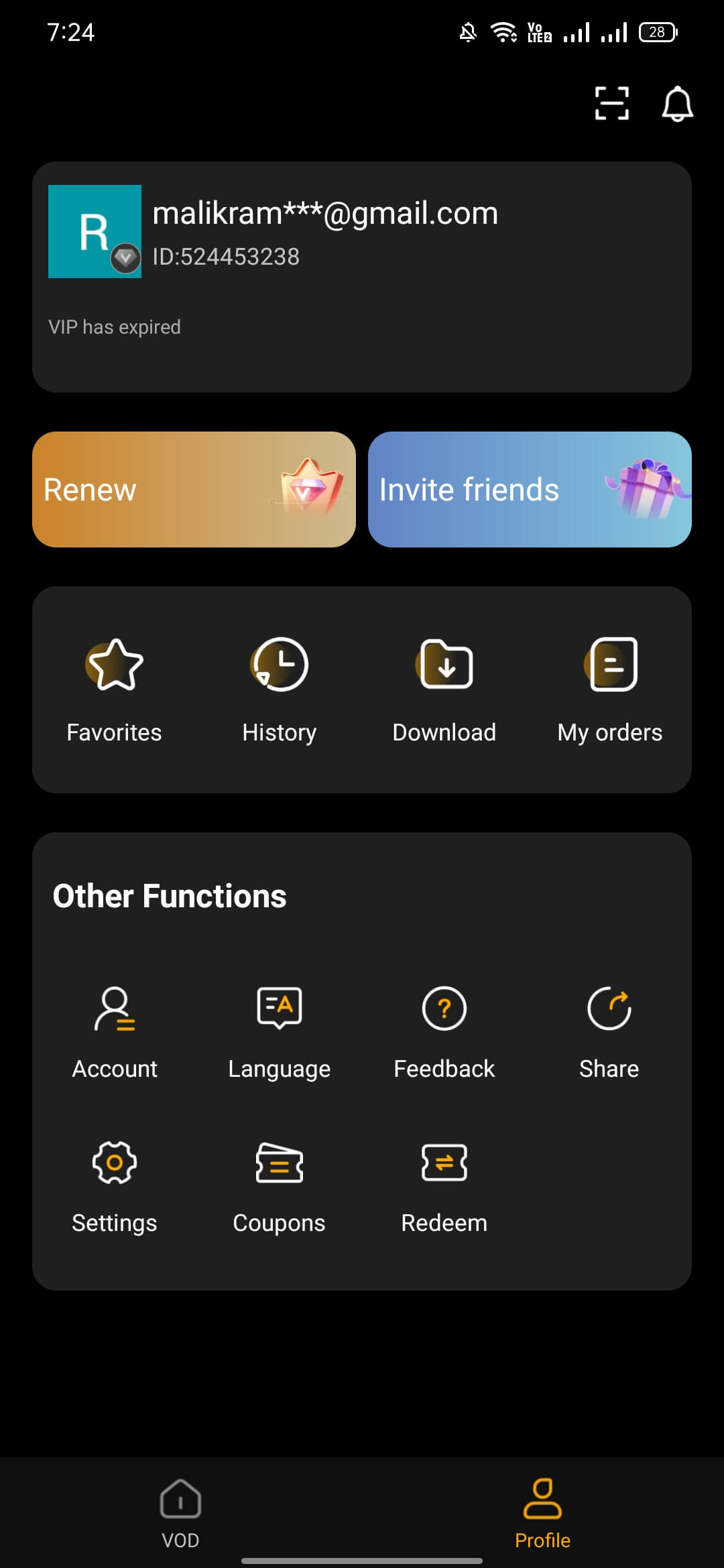Open Invite friends banner
Image resolution: width=724 pixels, height=1568 pixels.
pyautogui.click(x=530, y=489)
